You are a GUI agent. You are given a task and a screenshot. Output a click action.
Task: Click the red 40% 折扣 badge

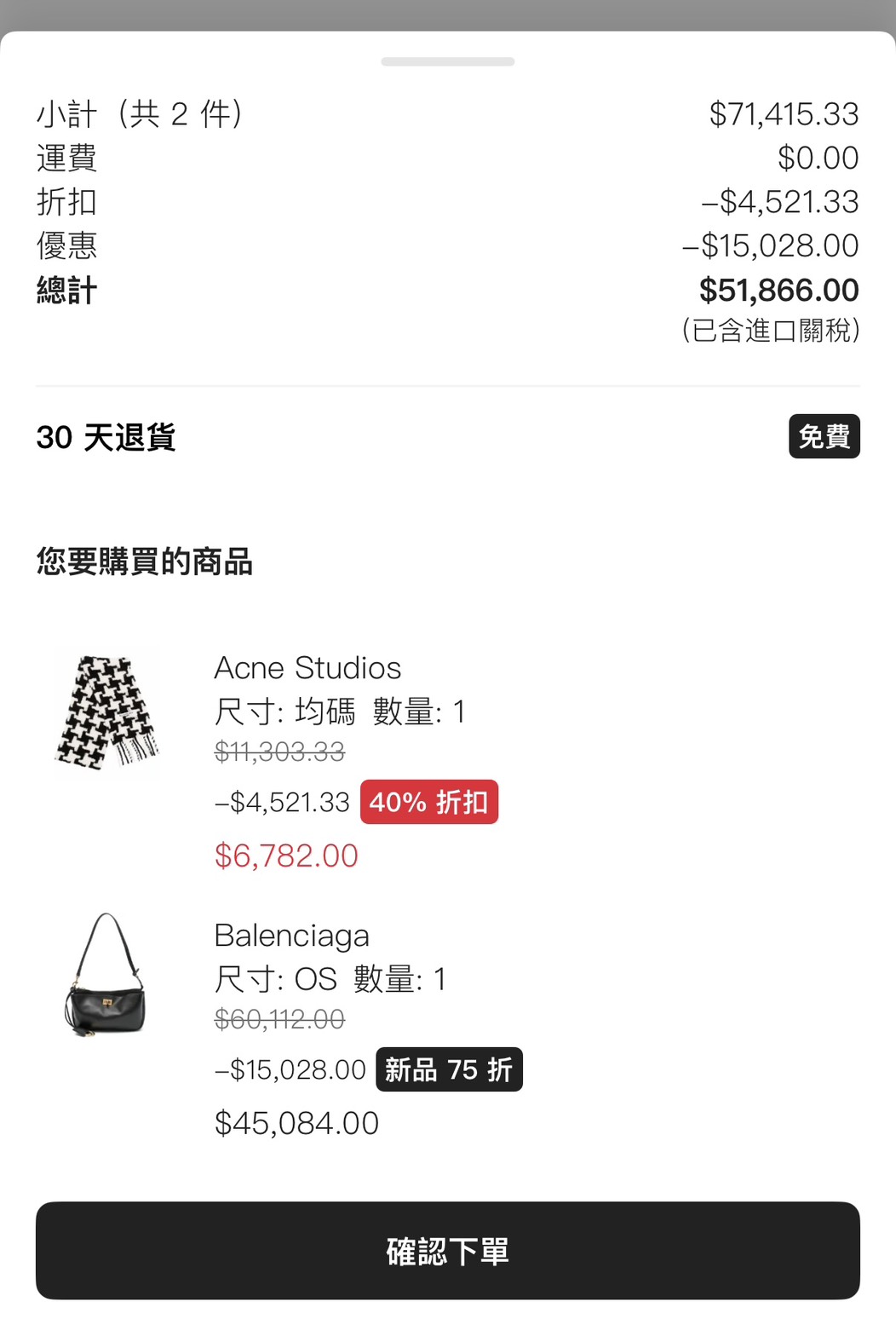(428, 801)
